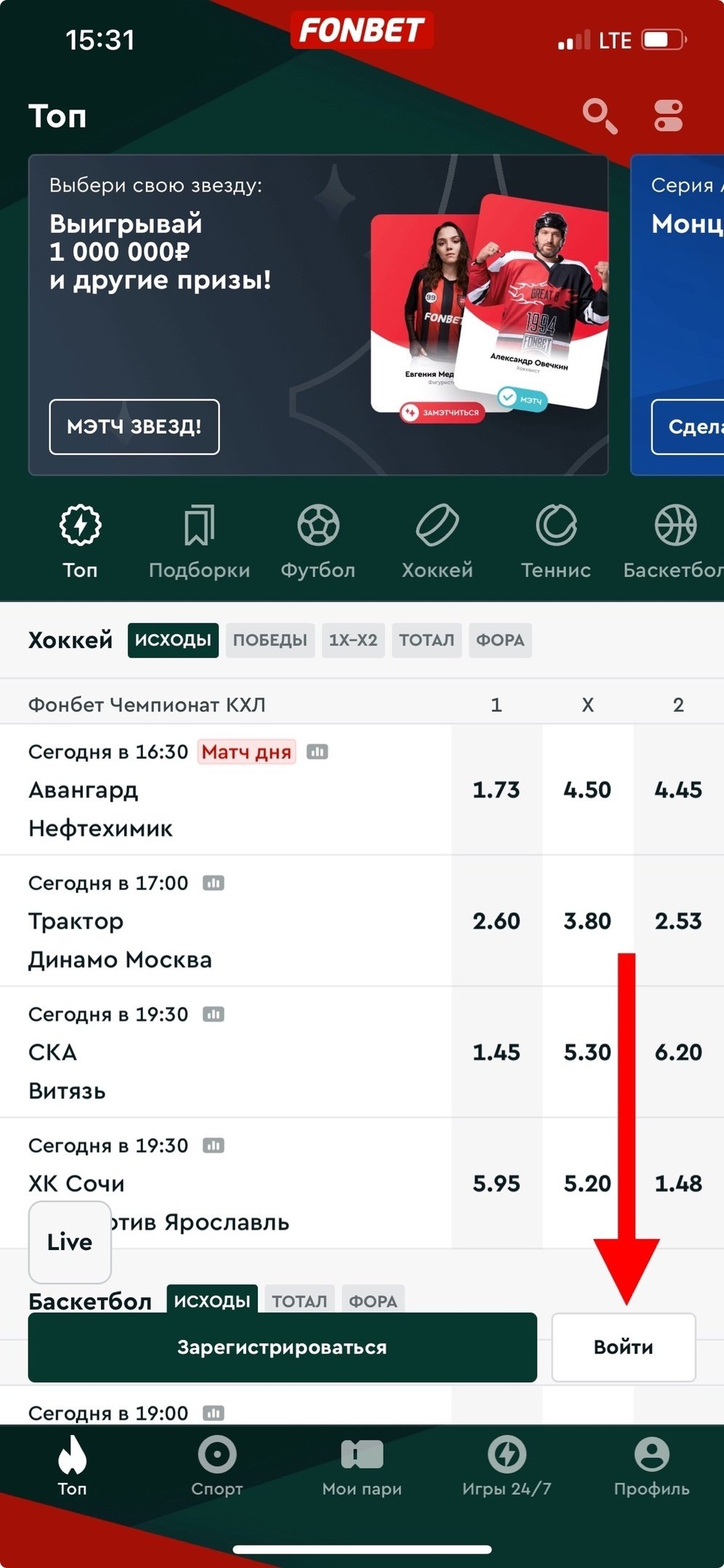This screenshot has width=724, height=1568.
Task: Tap the Зарегистрироваться button
Action: click(282, 1347)
